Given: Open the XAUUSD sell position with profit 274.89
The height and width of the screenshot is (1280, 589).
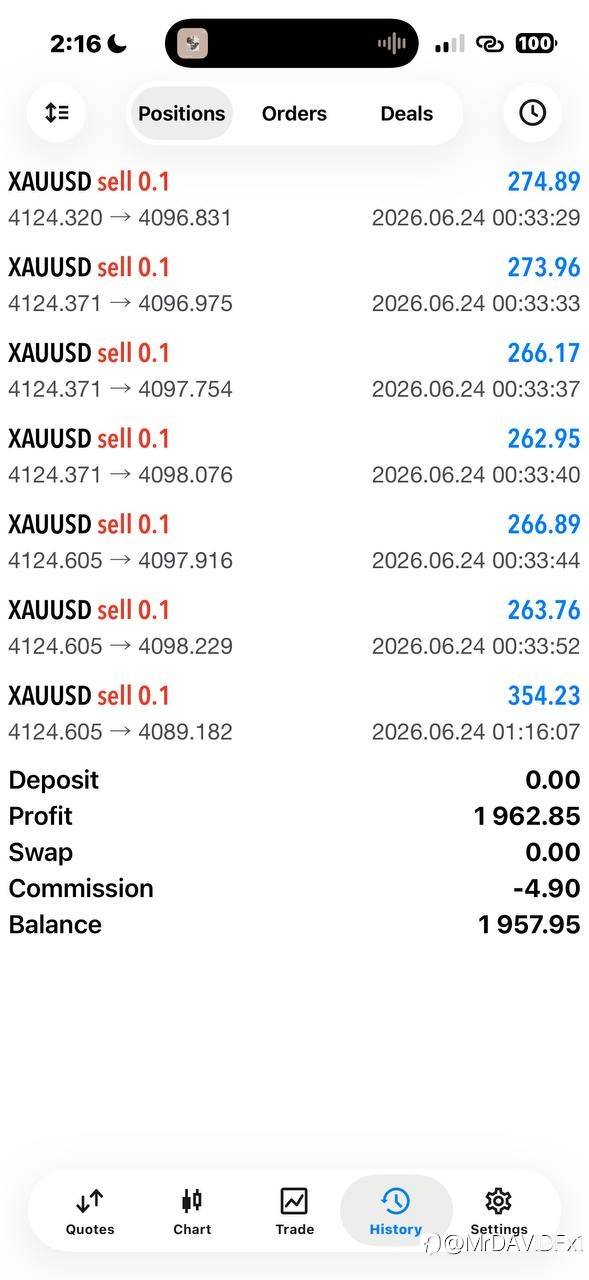Looking at the screenshot, I should pos(294,199).
